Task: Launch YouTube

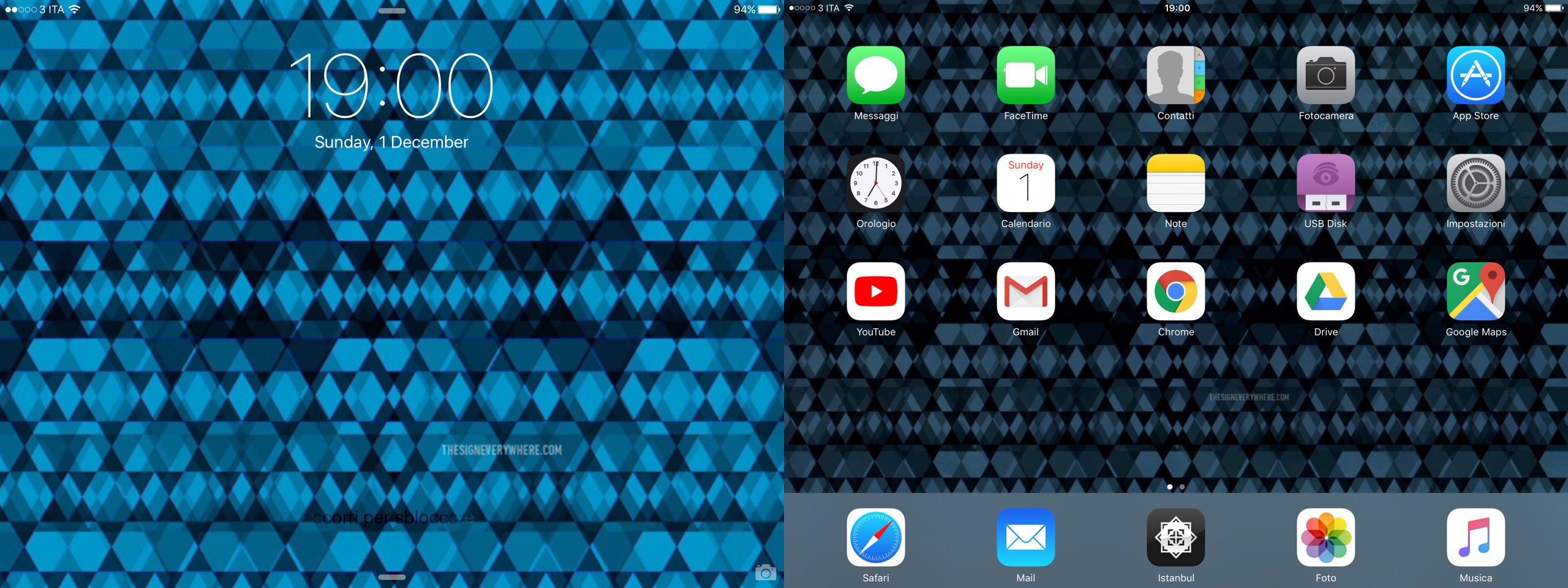Action: tap(876, 292)
